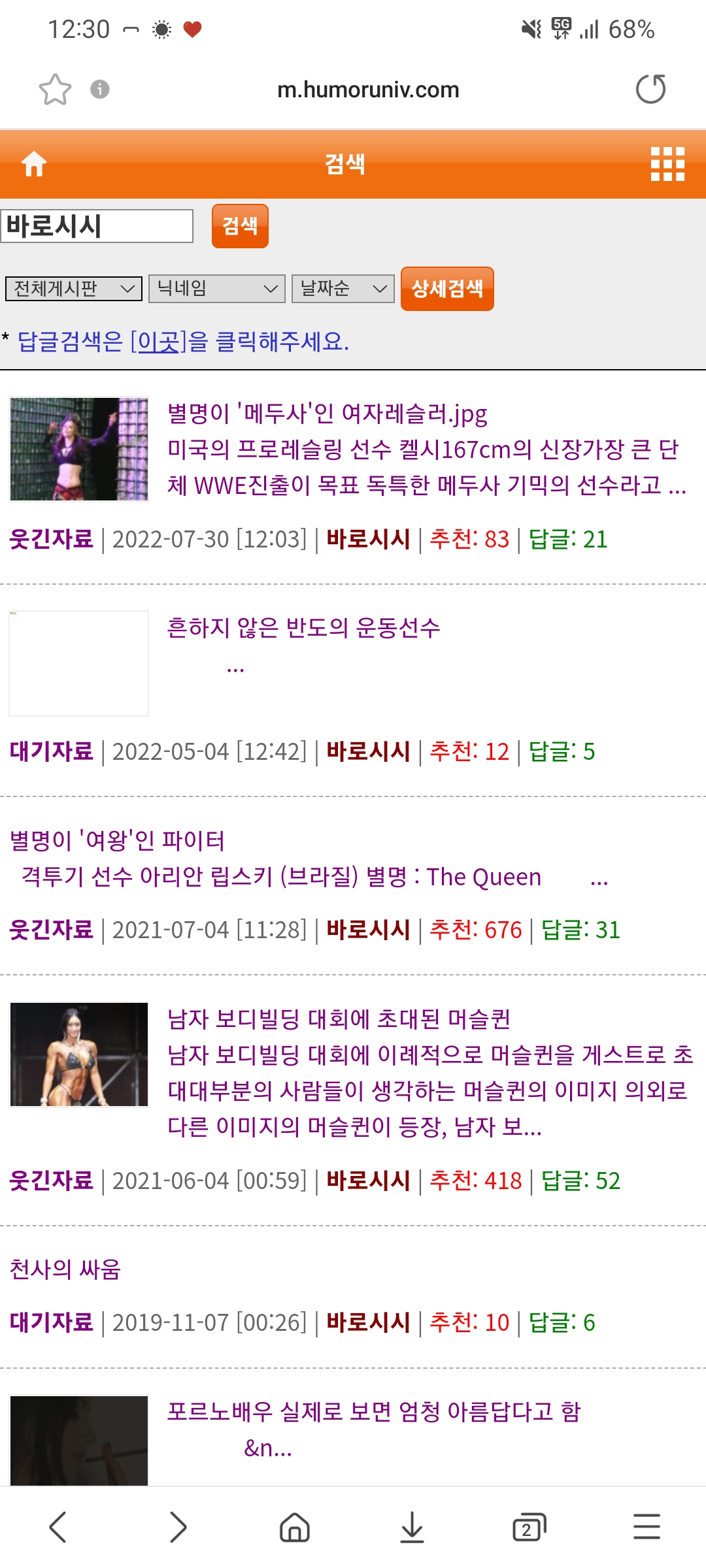Go back with the browser back arrow
The height and width of the screenshot is (1568, 706).
(58, 1527)
